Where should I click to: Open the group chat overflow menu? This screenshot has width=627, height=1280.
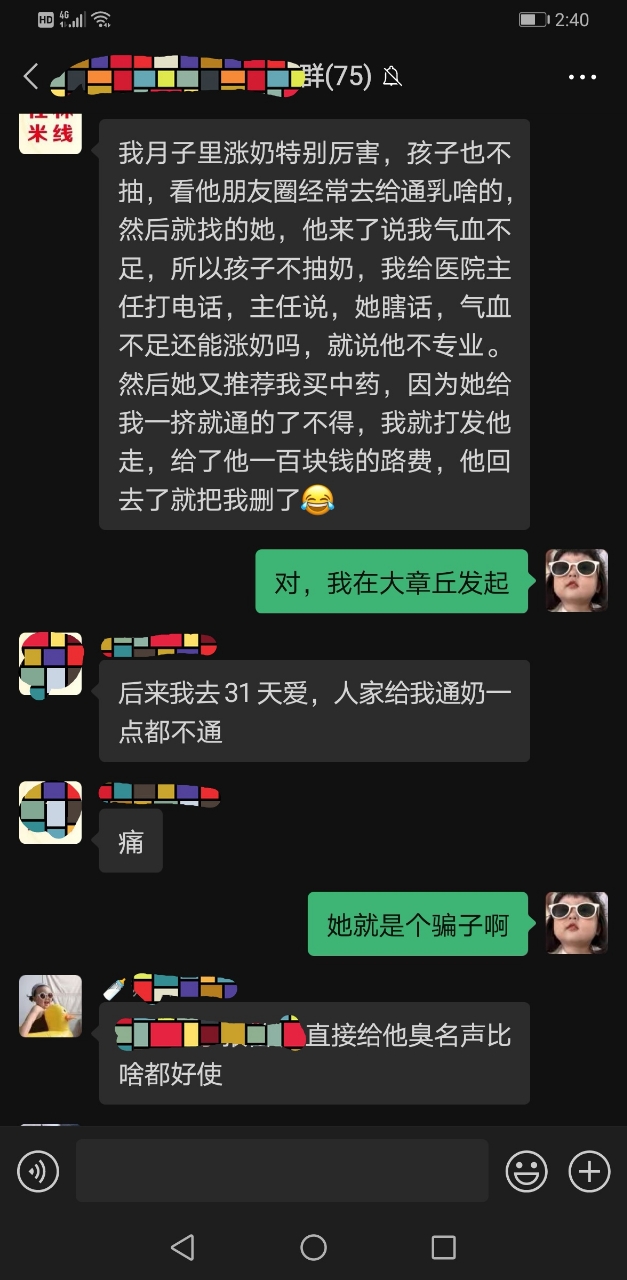pyautogui.click(x=582, y=77)
